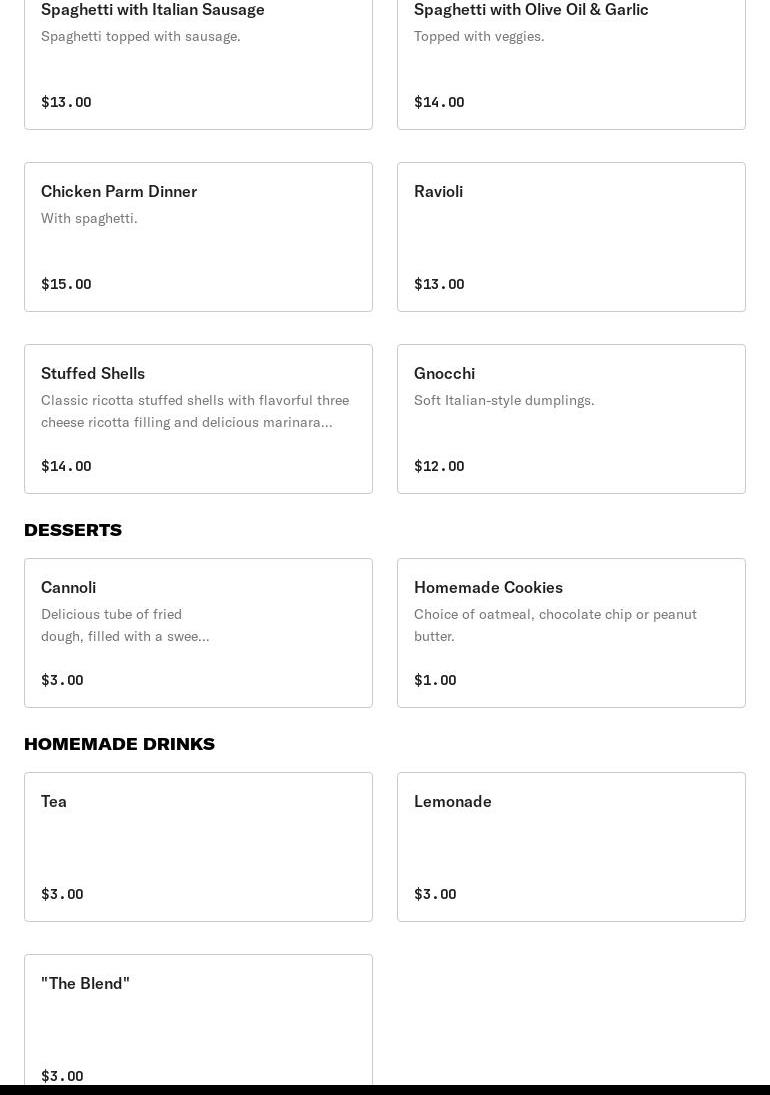Pick the Gnocchi dish
Image resolution: width=770 pixels, height=1095 pixels.
click(x=571, y=419)
